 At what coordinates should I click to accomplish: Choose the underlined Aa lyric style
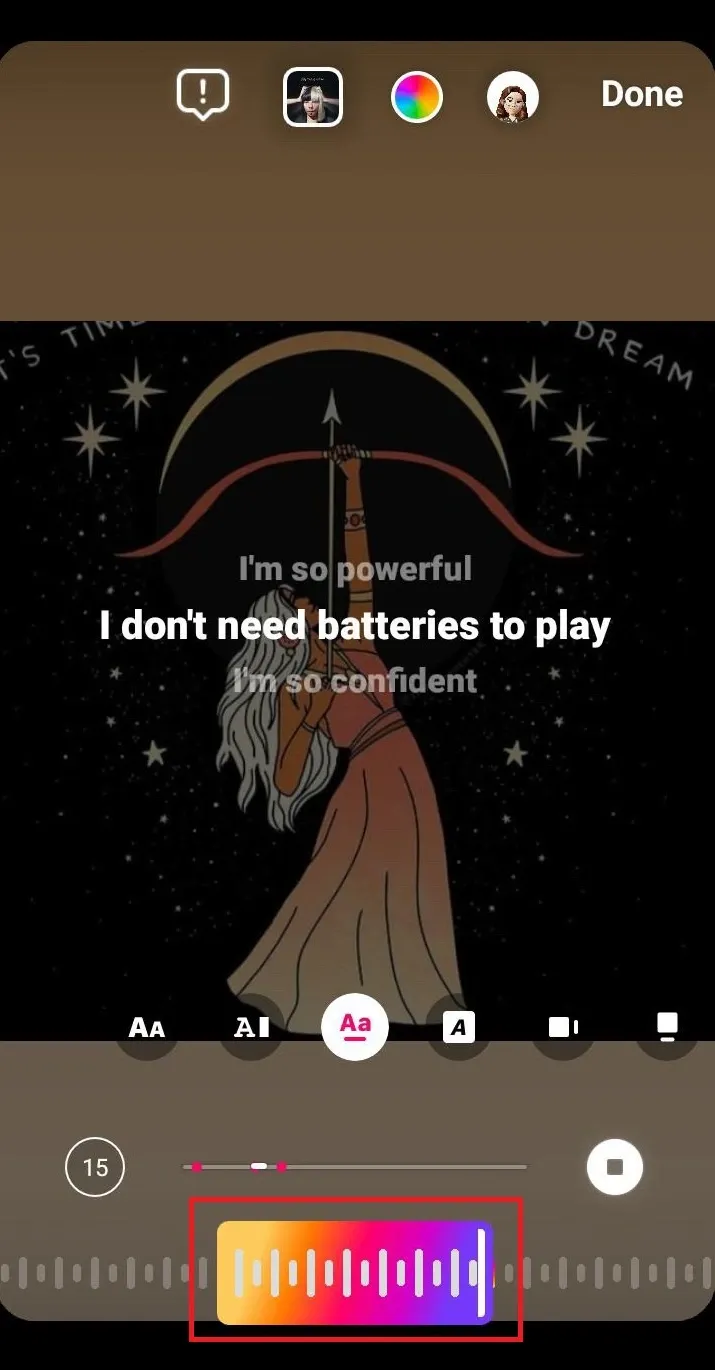pyautogui.click(x=355, y=1027)
